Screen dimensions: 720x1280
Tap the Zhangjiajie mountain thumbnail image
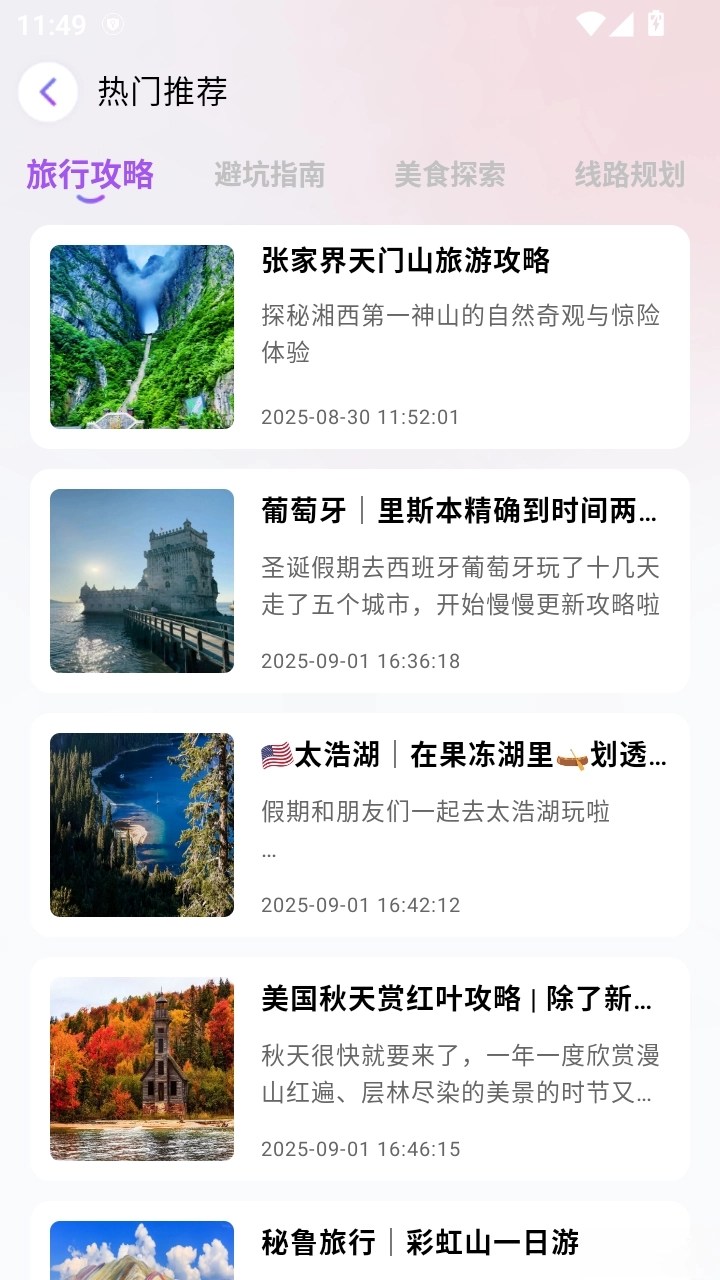click(x=141, y=336)
